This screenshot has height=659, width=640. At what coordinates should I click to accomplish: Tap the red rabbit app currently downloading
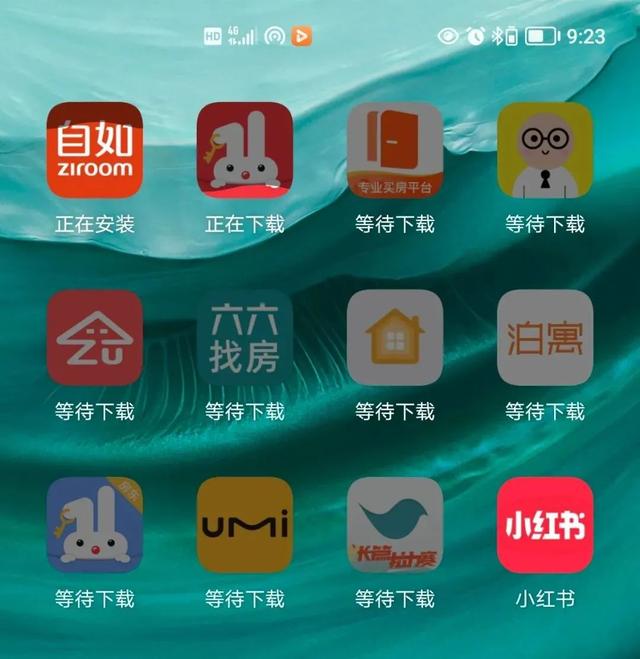(x=245, y=150)
